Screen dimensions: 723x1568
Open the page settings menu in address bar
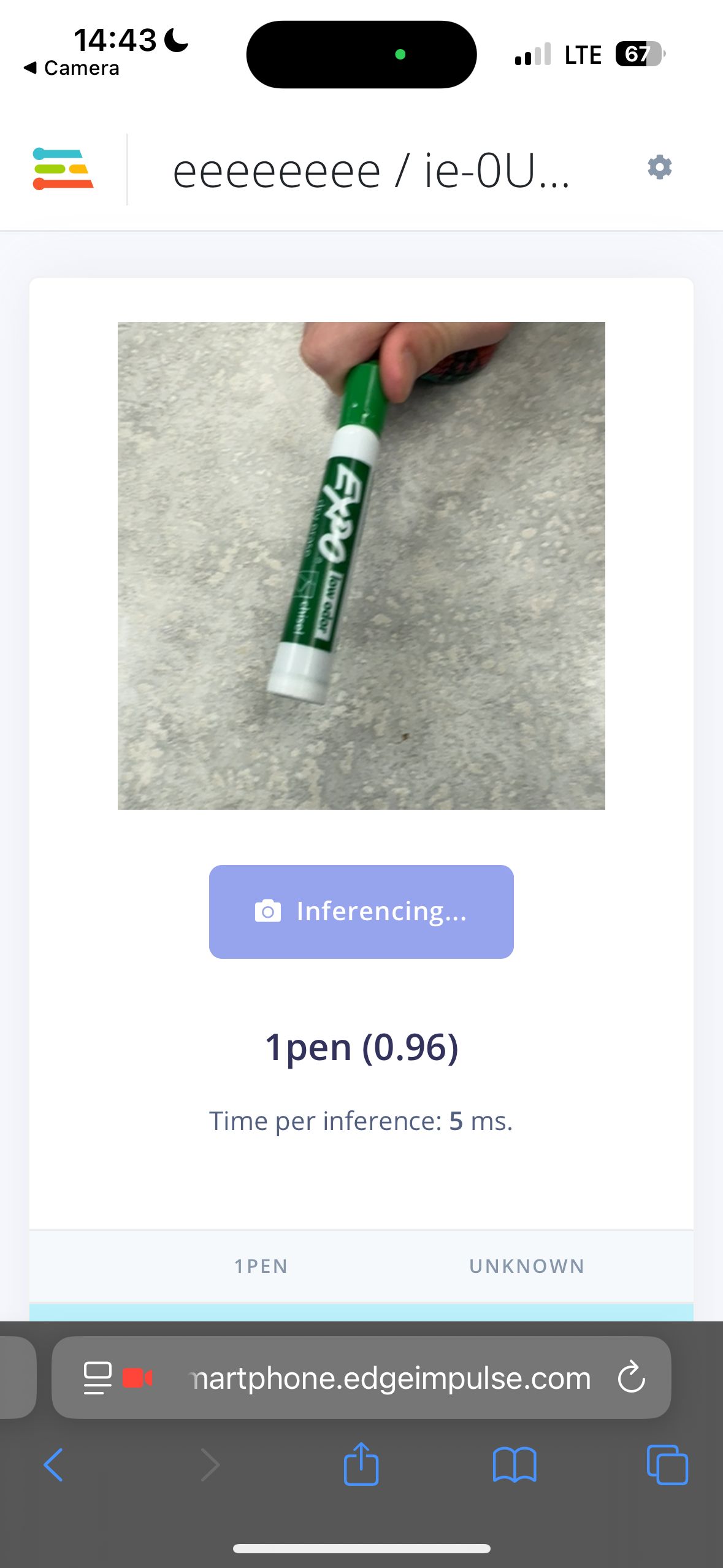tap(98, 1378)
